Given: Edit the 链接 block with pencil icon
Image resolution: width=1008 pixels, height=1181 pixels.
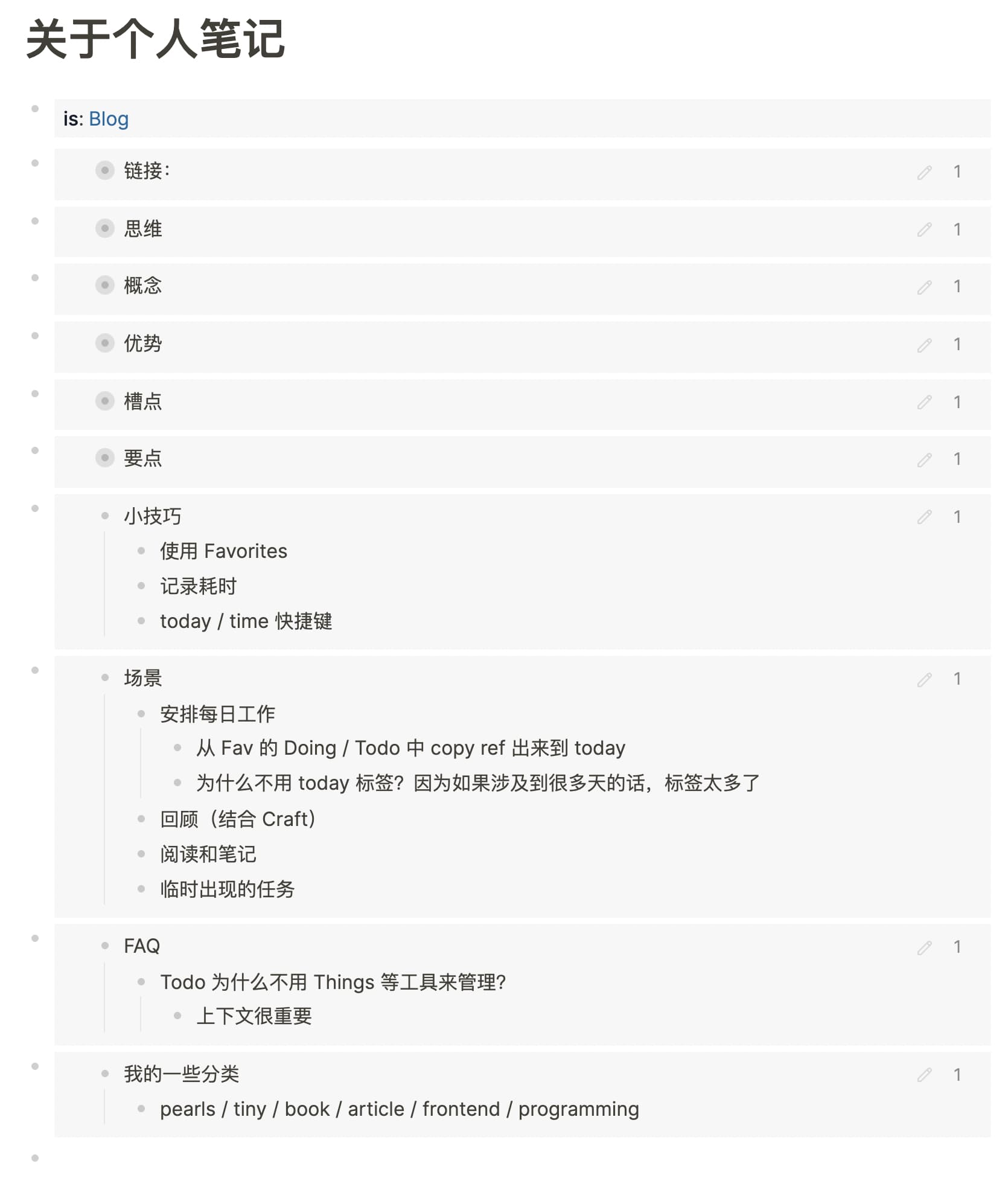Looking at the screenshot, I should point(924,173).
